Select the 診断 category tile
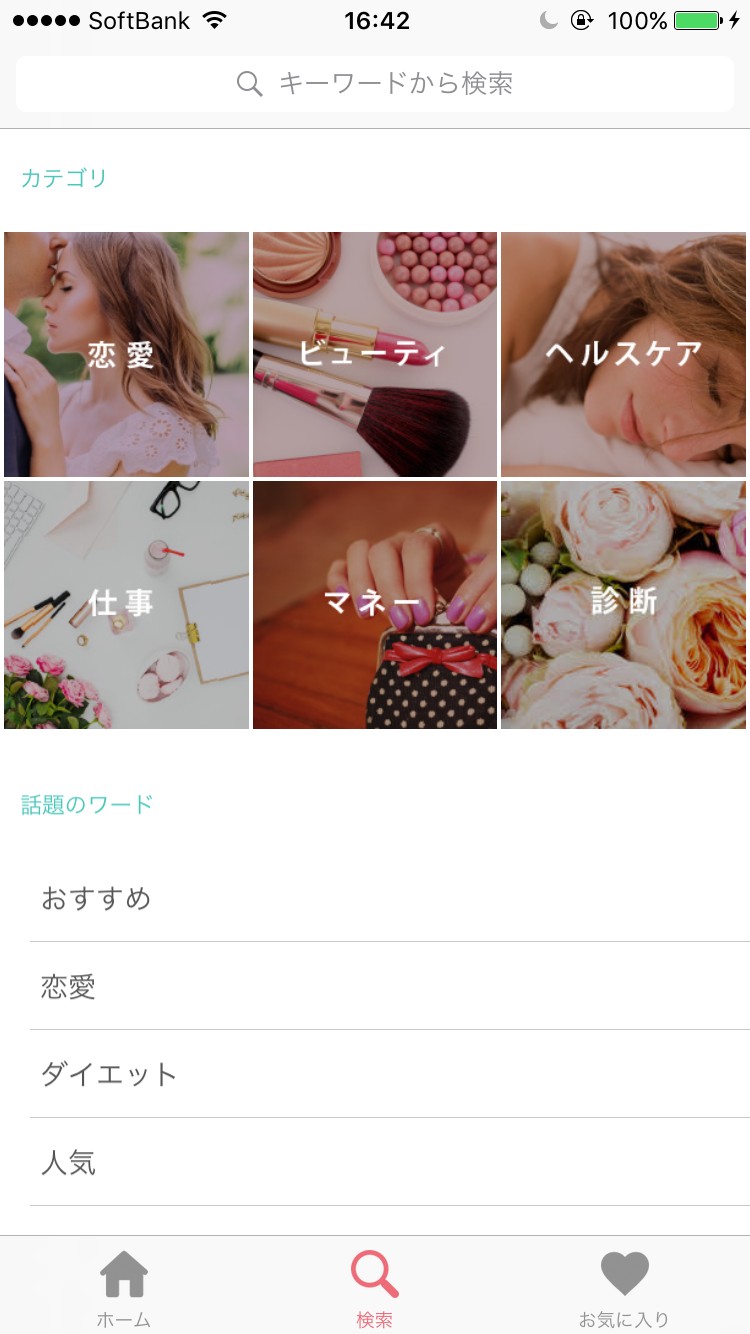750x1334 pixels. pos(624,605)
